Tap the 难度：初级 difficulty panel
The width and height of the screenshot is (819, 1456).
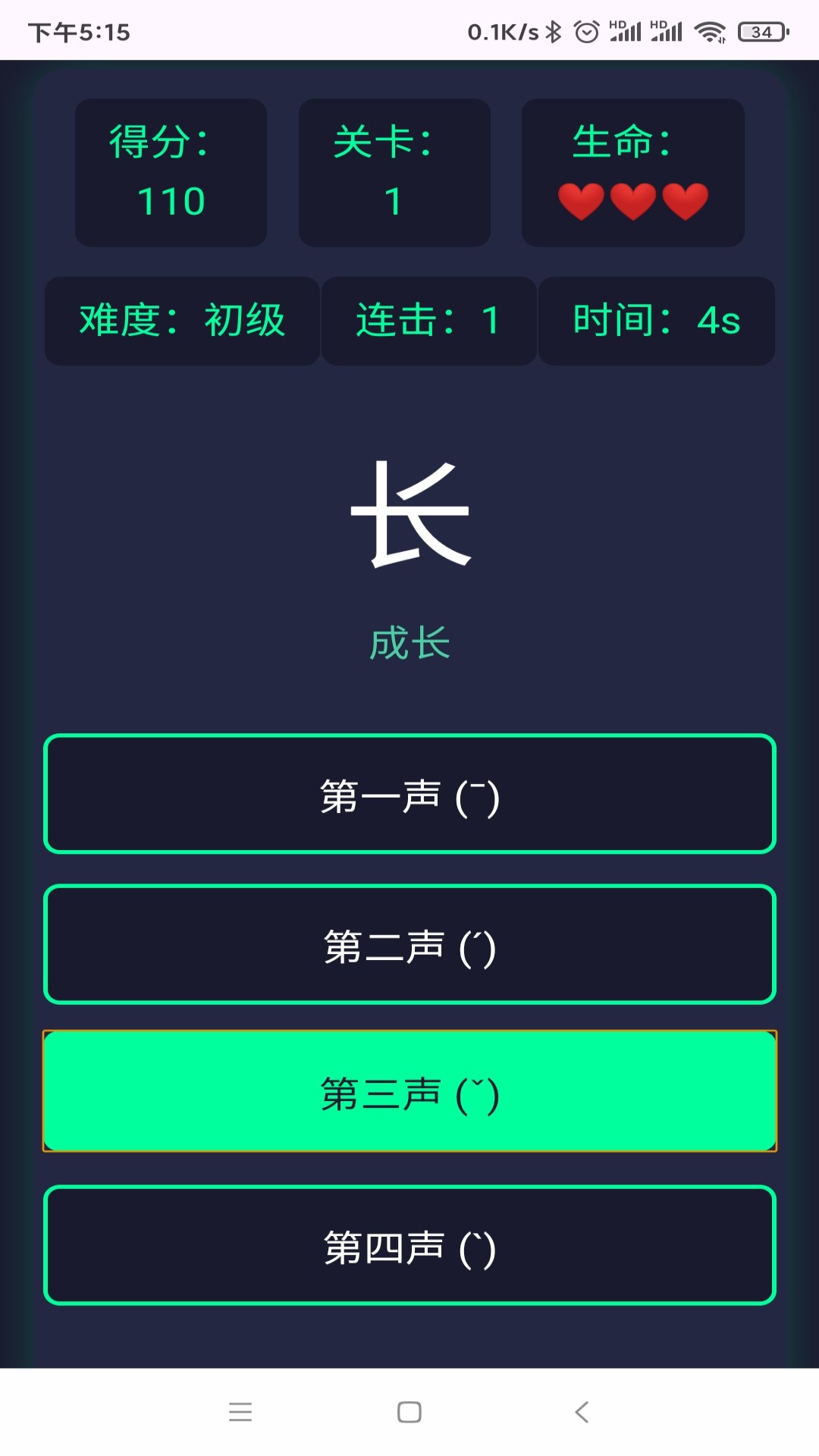182,322
